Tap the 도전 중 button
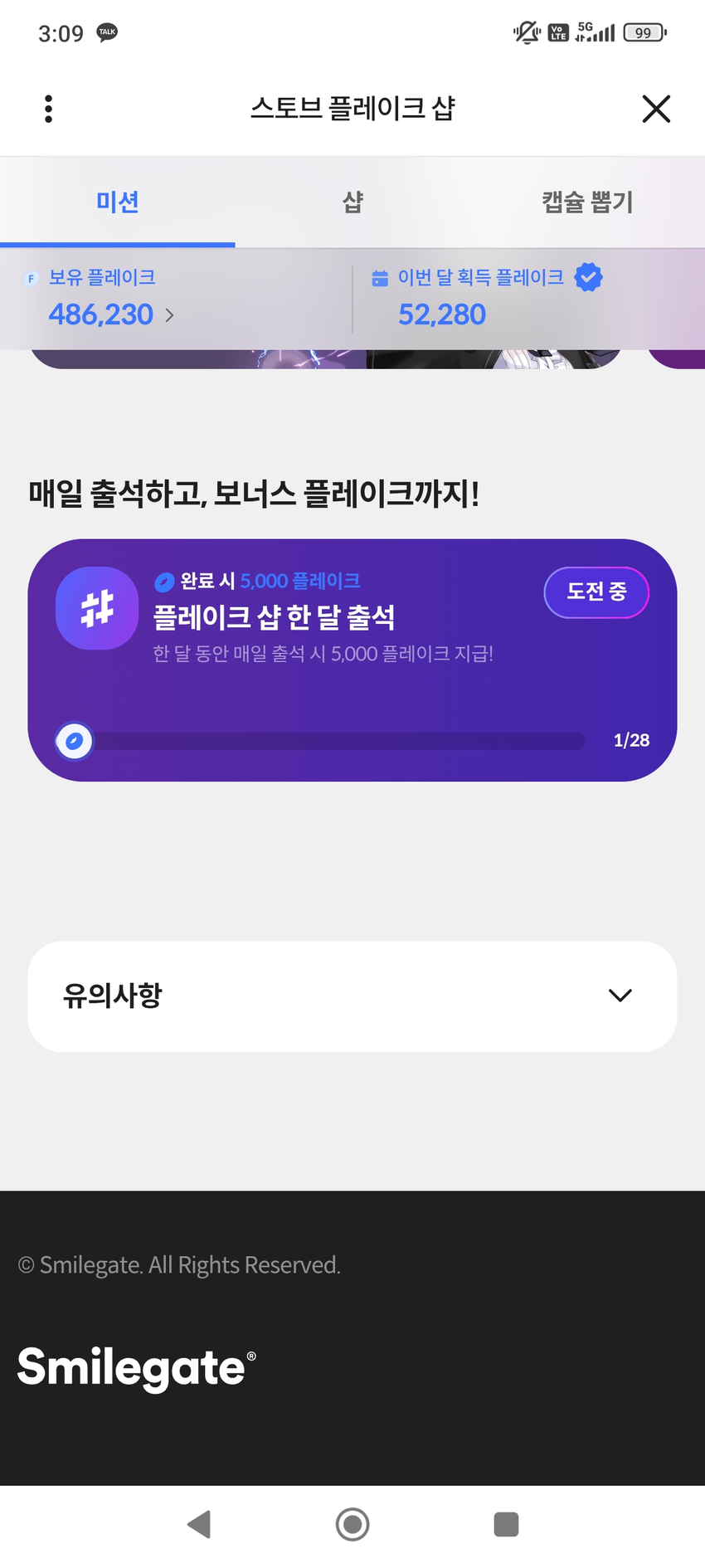705x1568 pixels. pyautogui.click(x=596, y=592)
